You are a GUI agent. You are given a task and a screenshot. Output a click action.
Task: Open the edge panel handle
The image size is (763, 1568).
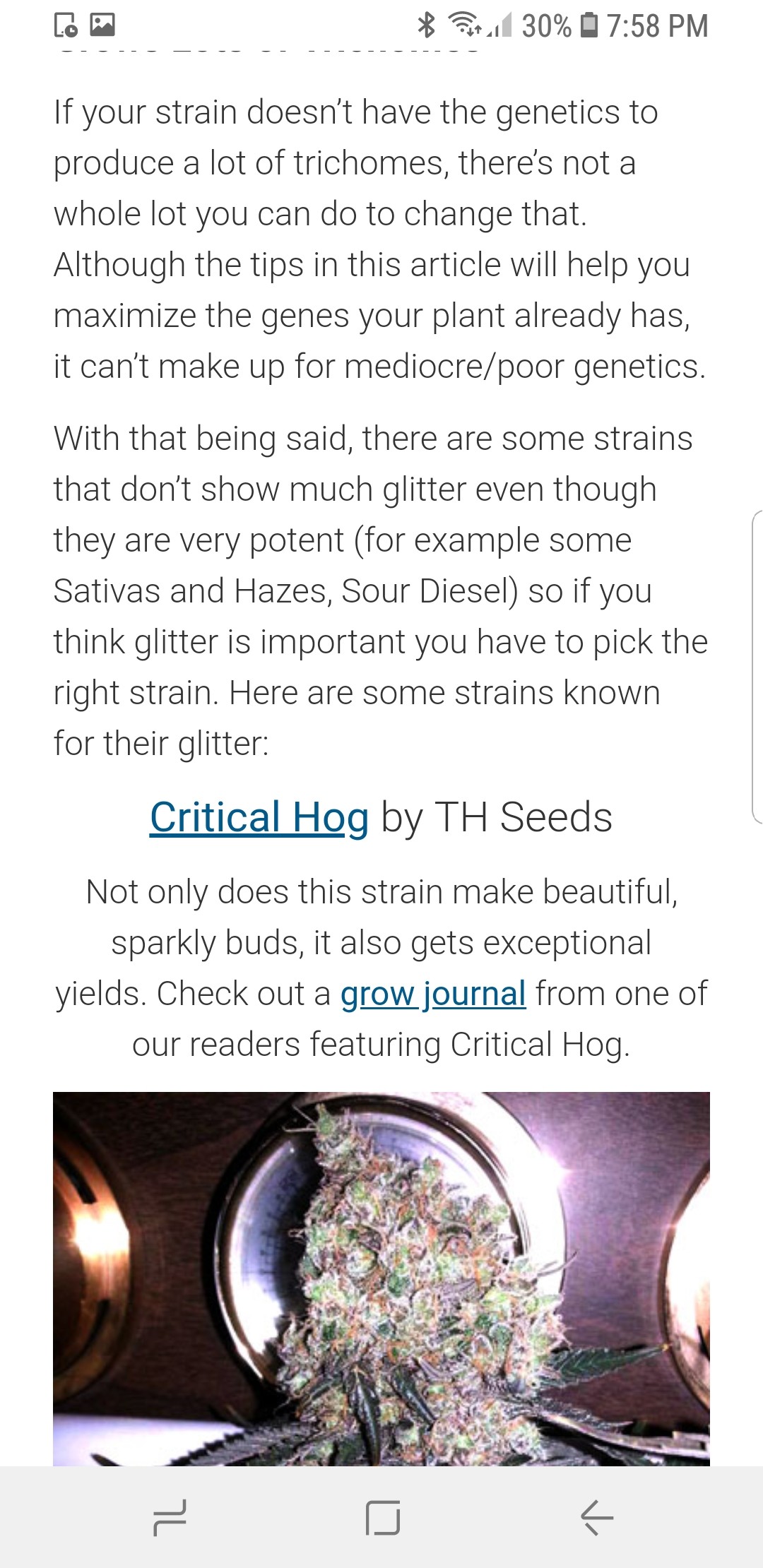point(757,667)
